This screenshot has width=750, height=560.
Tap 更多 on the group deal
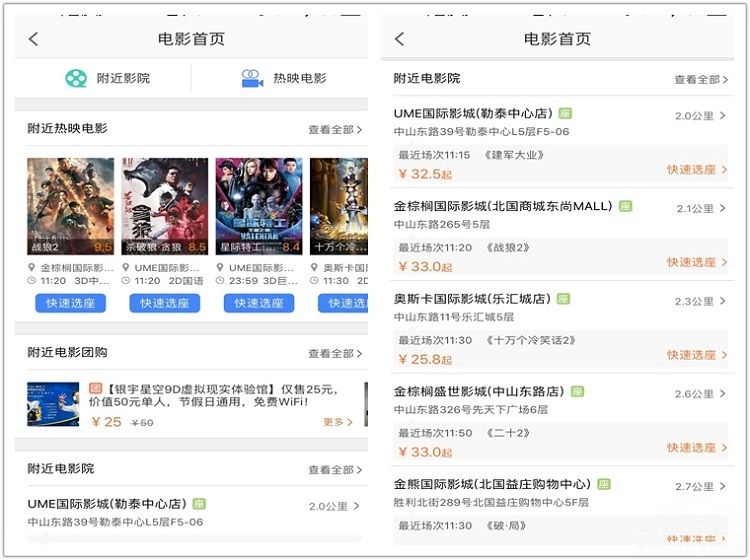(338, 422)
